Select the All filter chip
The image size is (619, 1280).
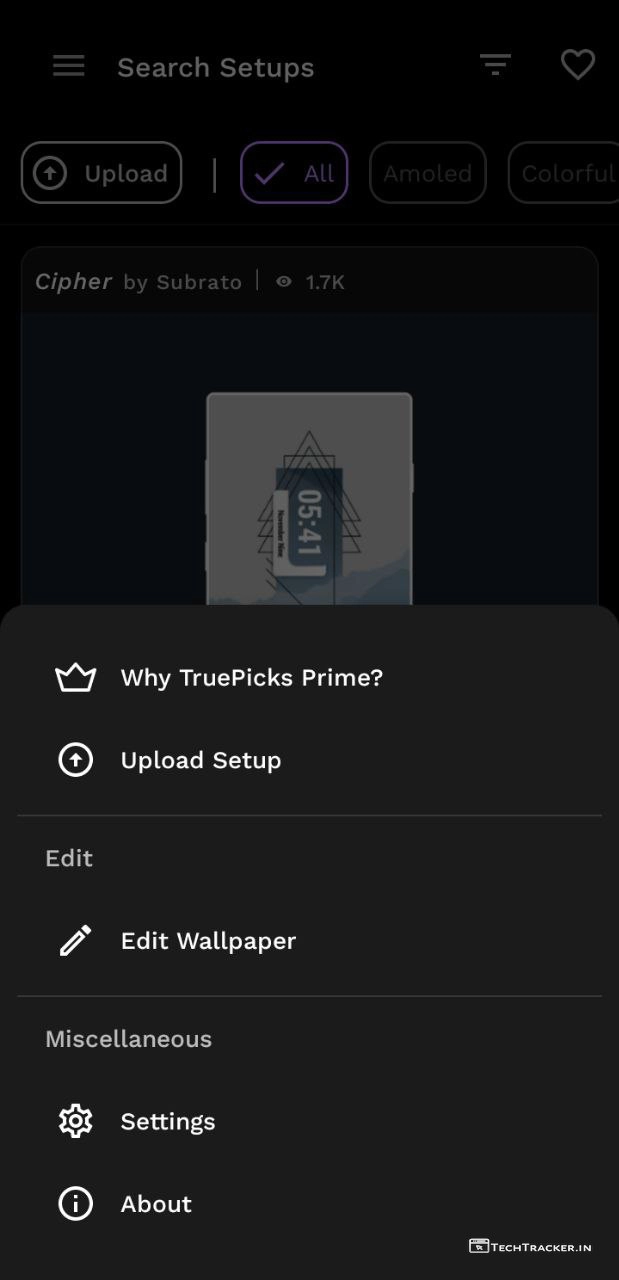point(294,173)
